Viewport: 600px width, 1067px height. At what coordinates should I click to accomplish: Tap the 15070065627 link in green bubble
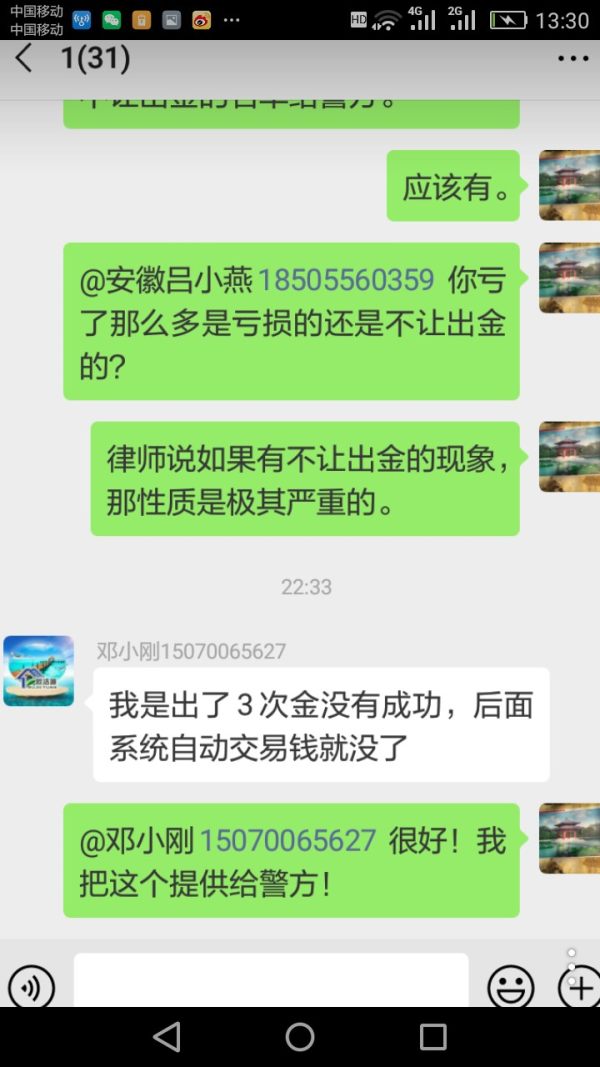coord(288,841)
